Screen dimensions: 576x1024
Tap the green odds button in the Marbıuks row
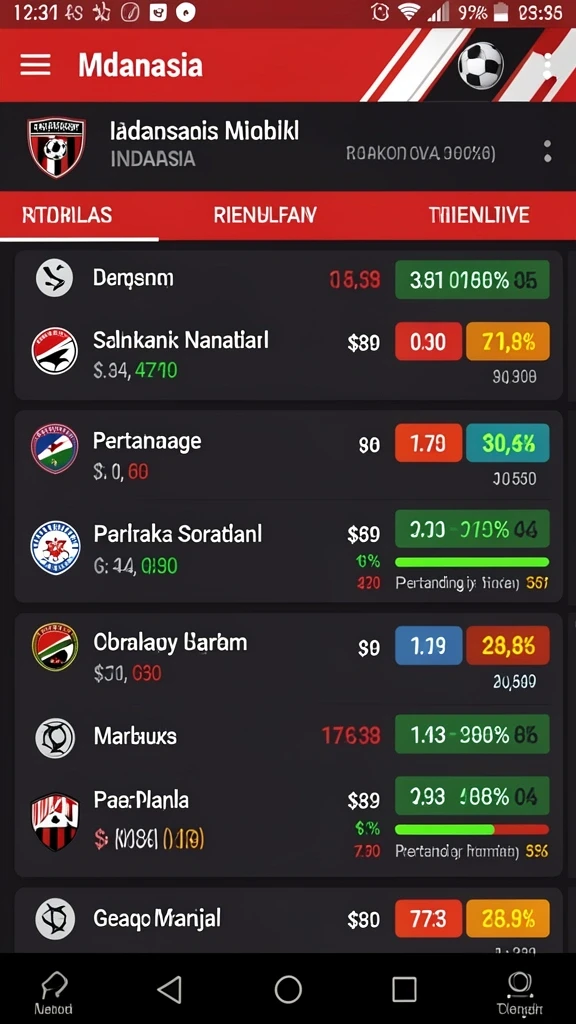tap(472, 735)
